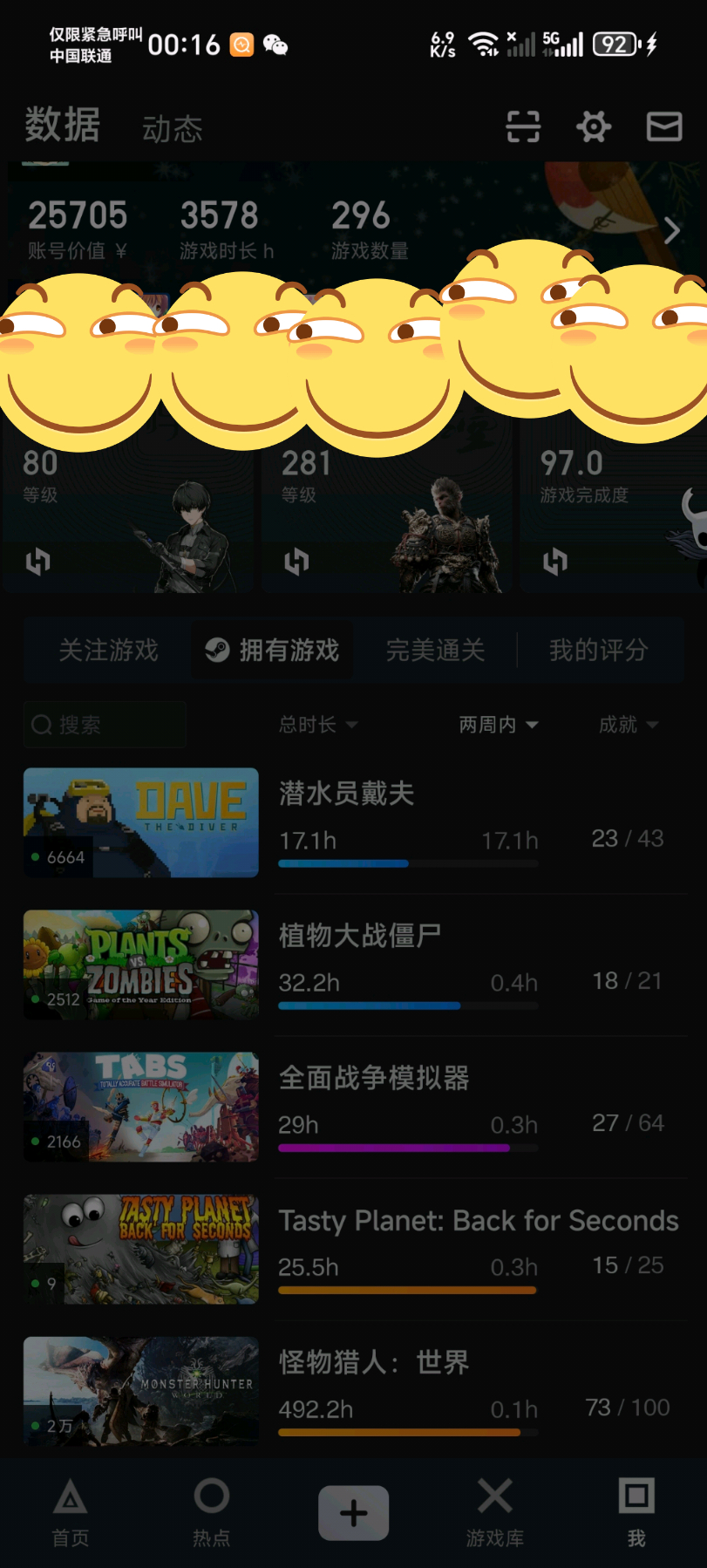The width and height of the screenshot is (707, 1568).
Task: Sort by 成就 dropdown
Action: pos(628,725)
